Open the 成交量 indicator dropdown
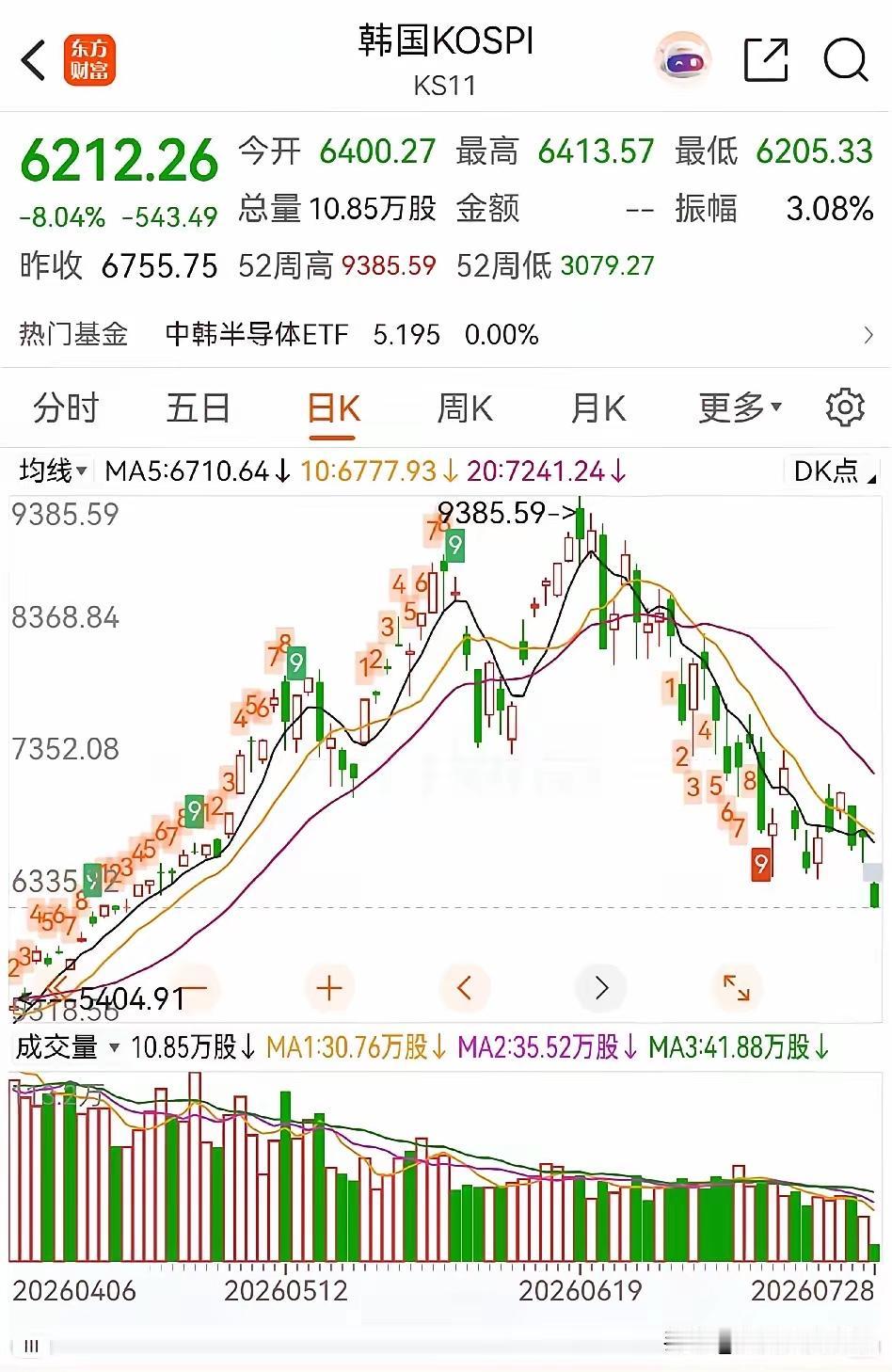The width and height of the screenshot is (892, 1372). point(68,1047)
